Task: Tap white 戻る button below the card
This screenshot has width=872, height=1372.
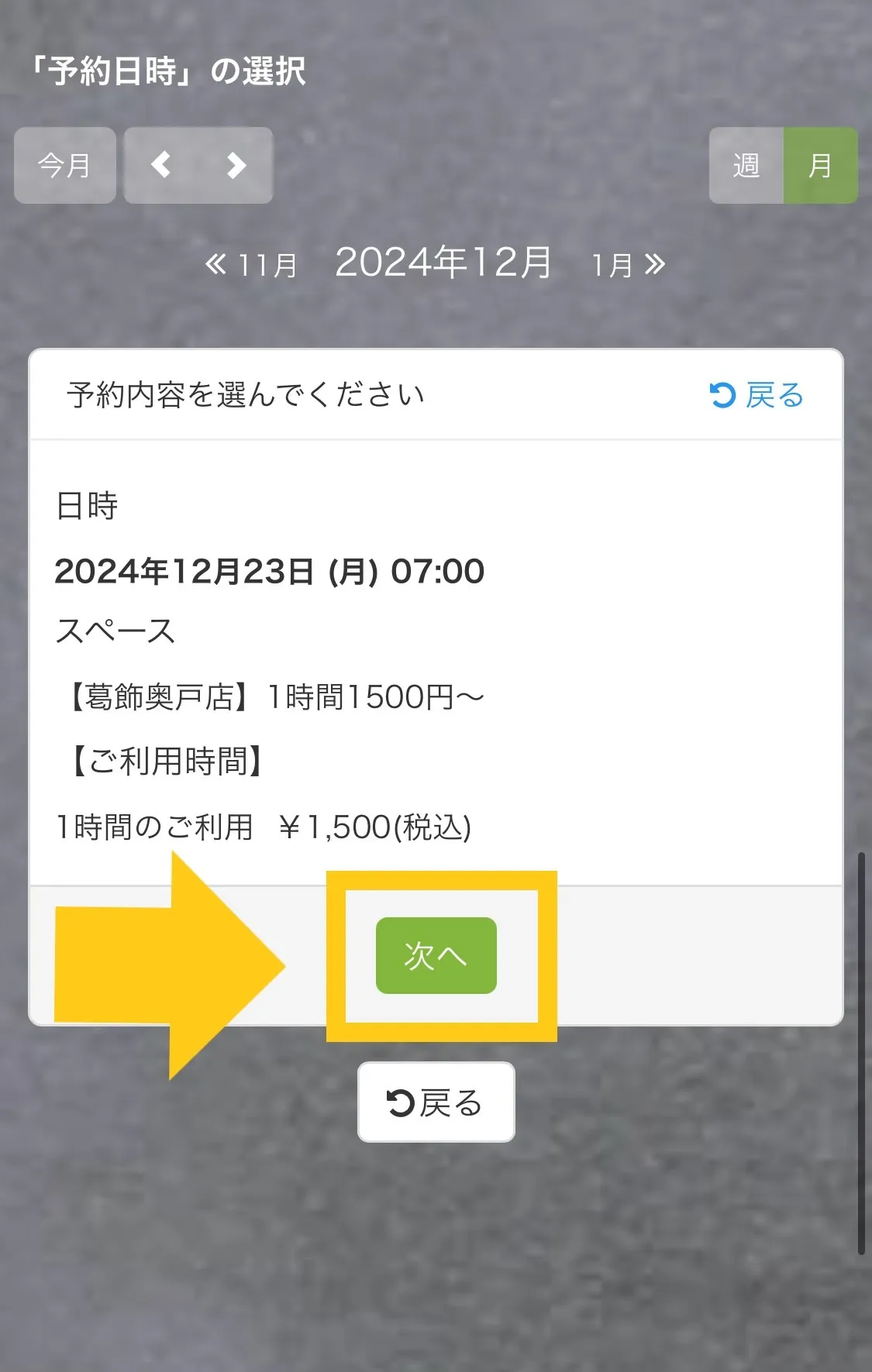Action: [x=436, y=1102]
